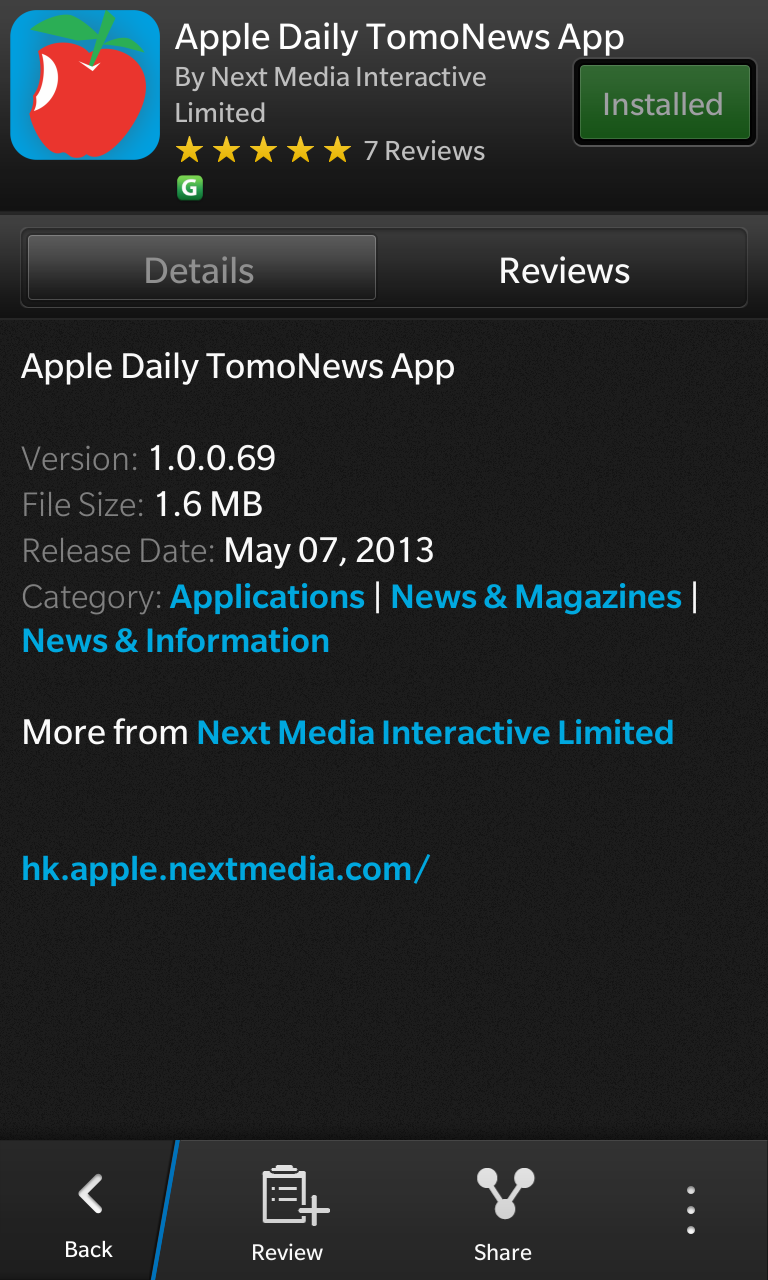Open the Applications category link
The width and height of the screenshot is (768, 1280).
pyautogui.click(x=267, y=597)
